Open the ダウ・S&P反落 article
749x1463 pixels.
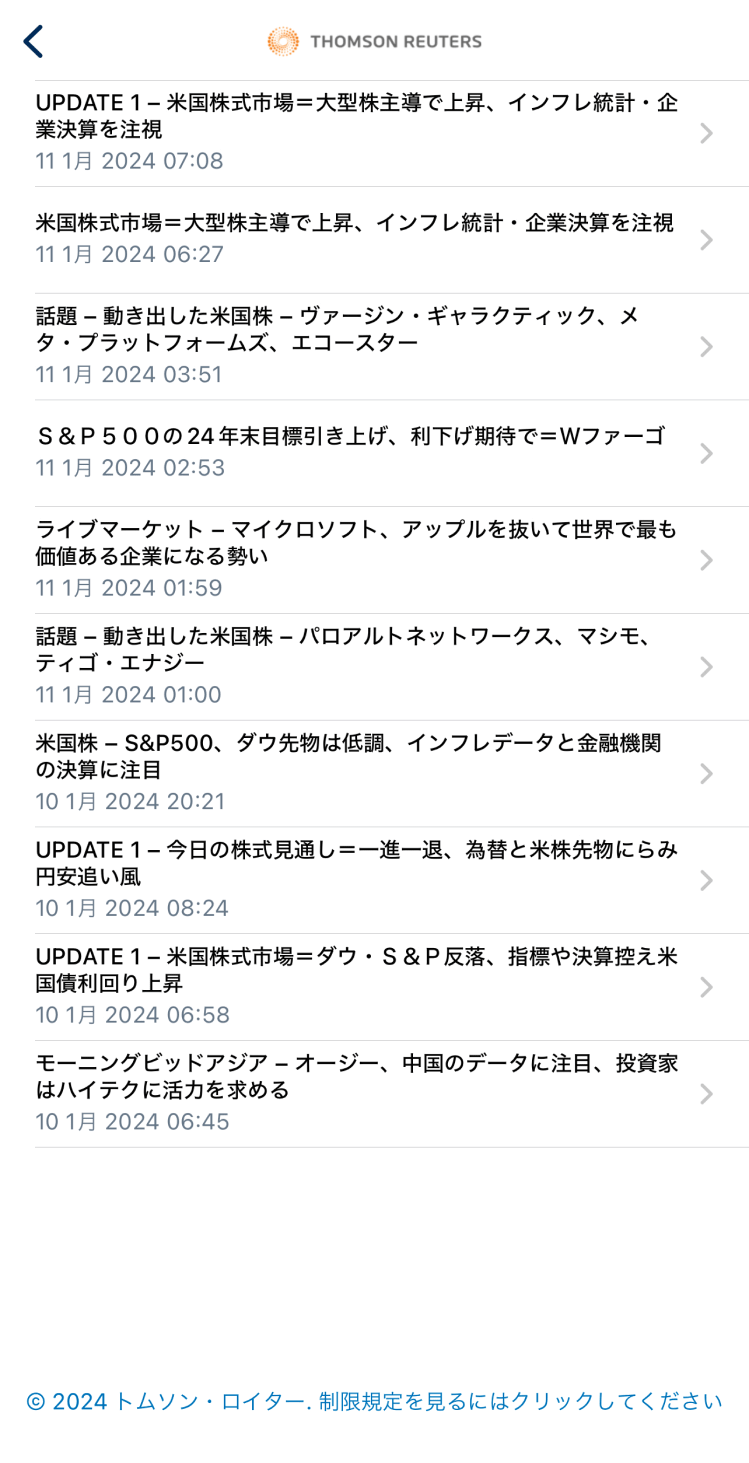(x=360, y=986)
